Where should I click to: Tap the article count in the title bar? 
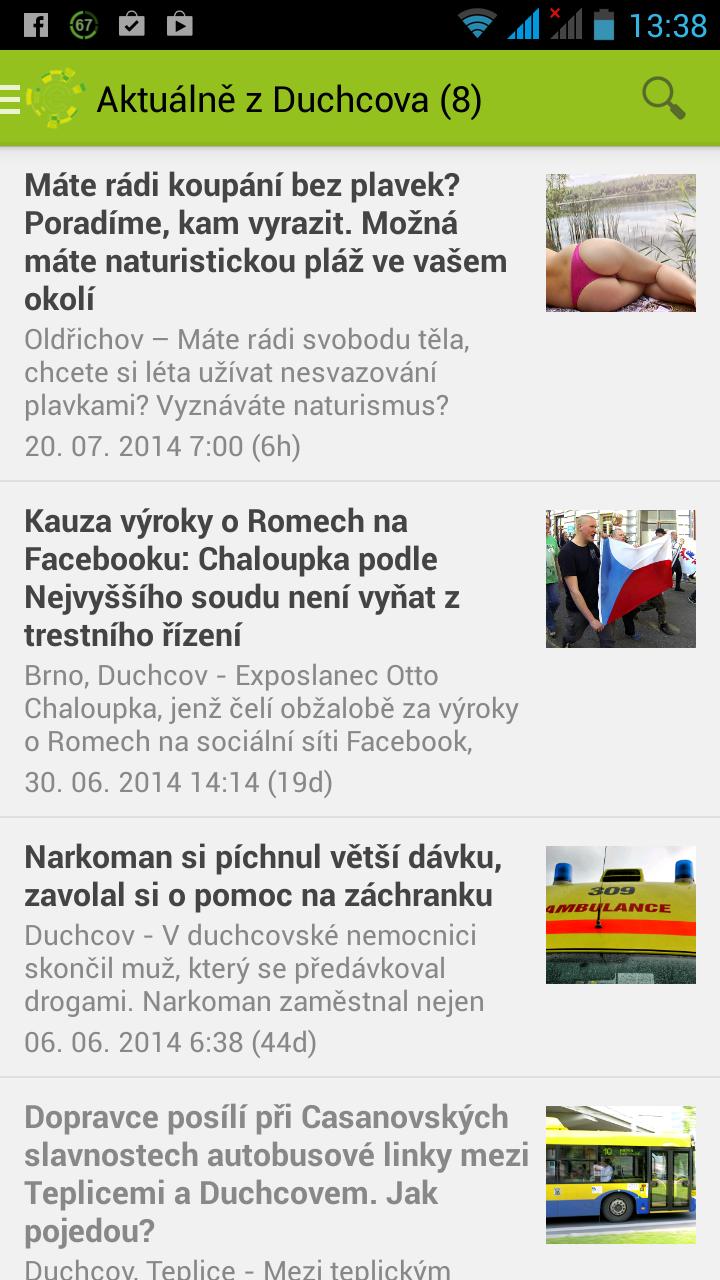(455, 99)
